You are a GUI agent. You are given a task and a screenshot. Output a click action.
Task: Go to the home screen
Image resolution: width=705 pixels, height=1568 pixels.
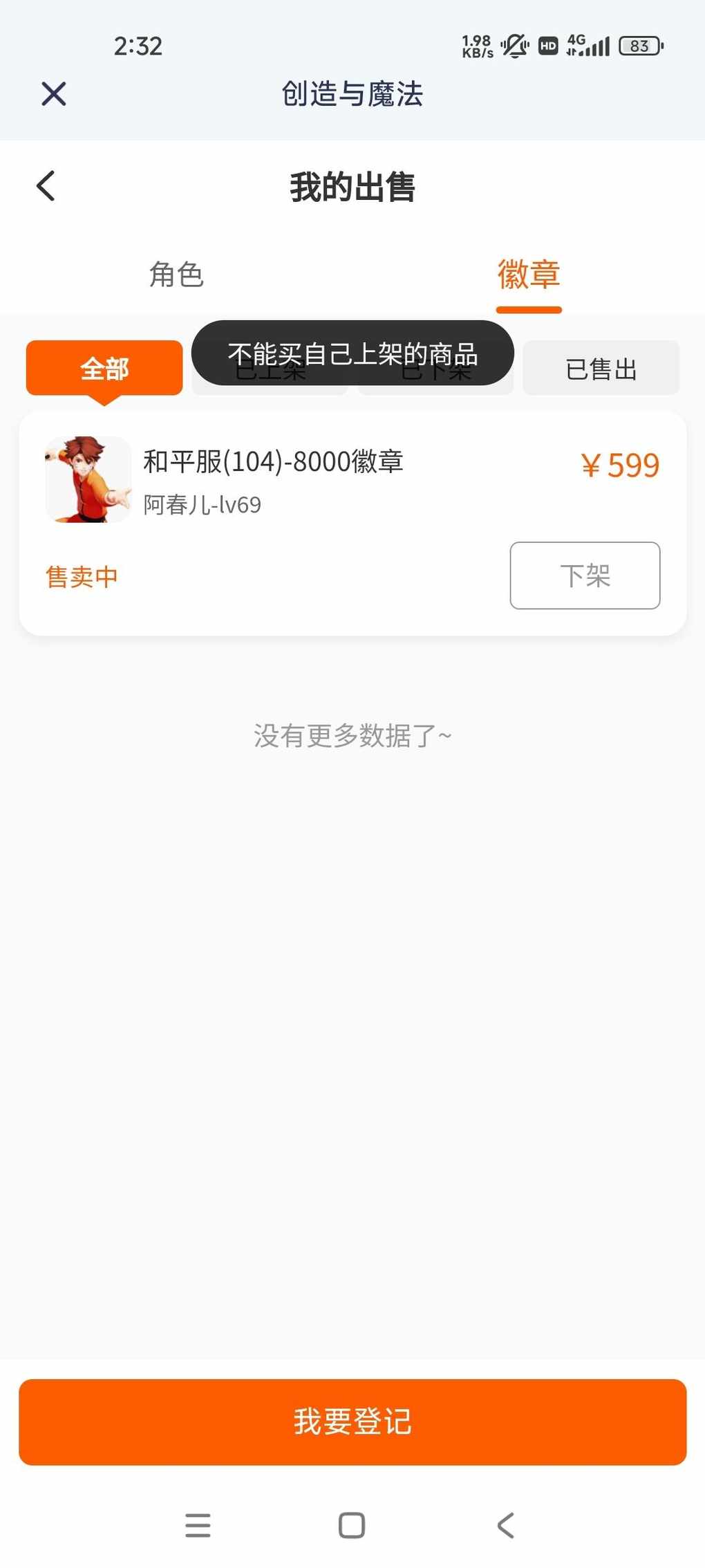[352, 1525]
